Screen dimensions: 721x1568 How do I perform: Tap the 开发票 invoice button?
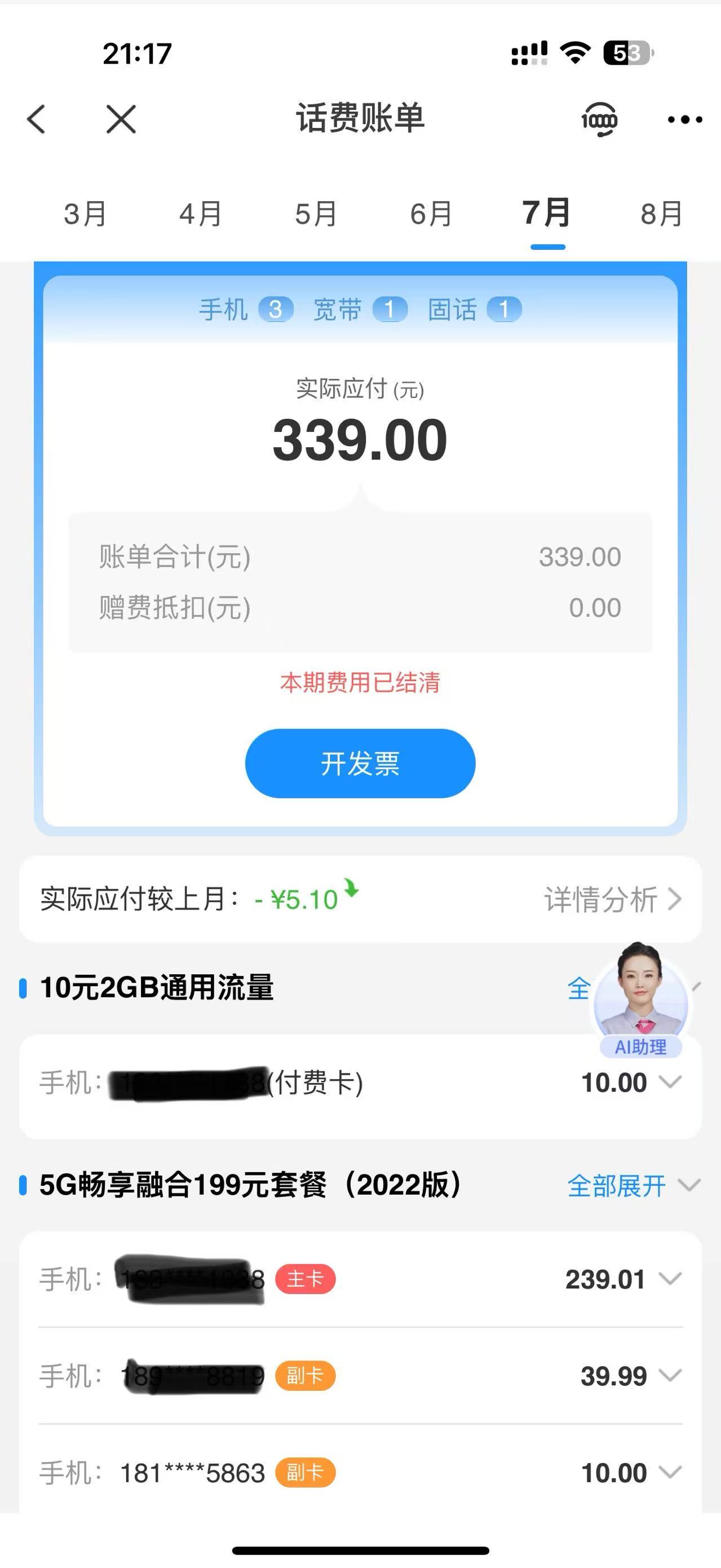pyautogui.click(x=360, y=763)
